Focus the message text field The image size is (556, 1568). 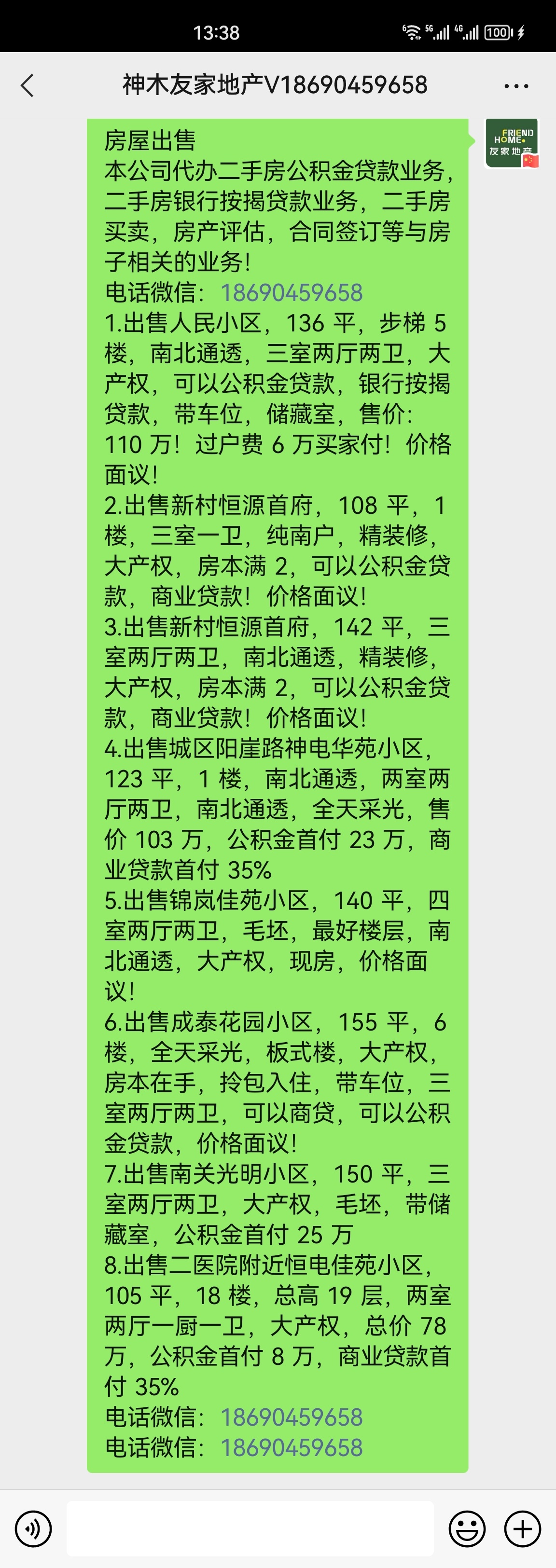click(x=250, y=1528)
